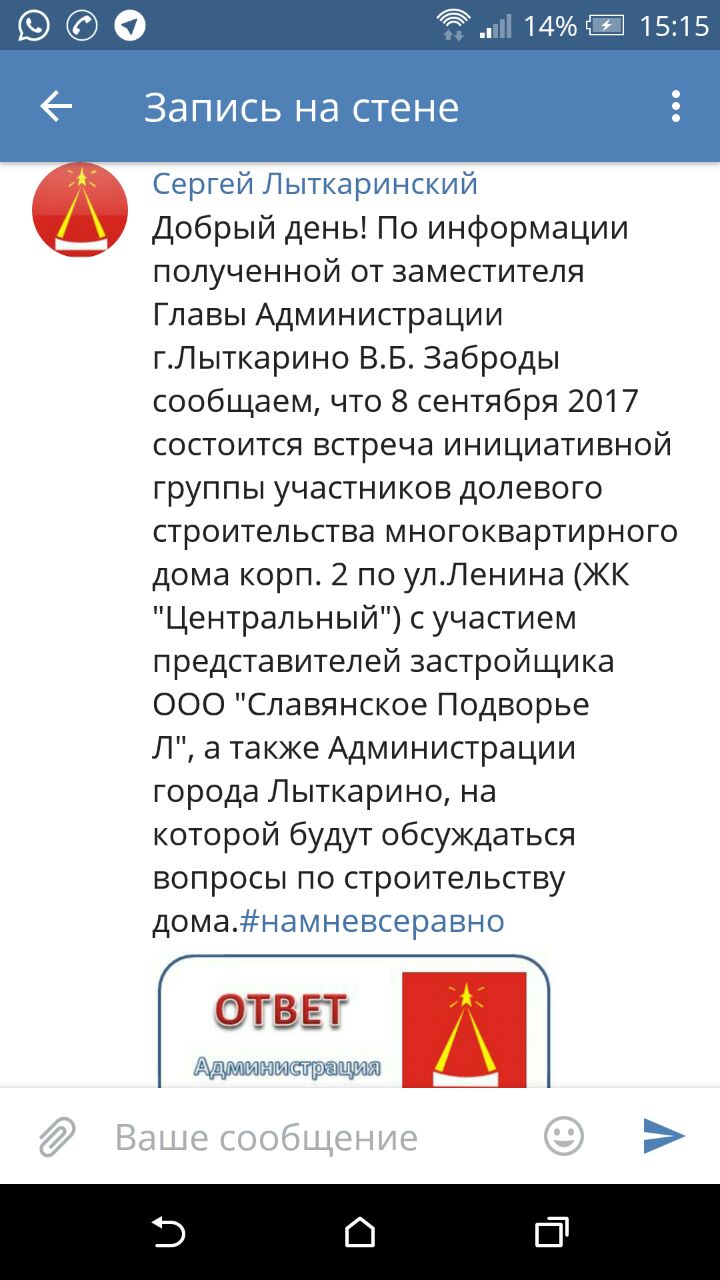Open the emoji smiley picker
720x1280 pixels.
563,1136
